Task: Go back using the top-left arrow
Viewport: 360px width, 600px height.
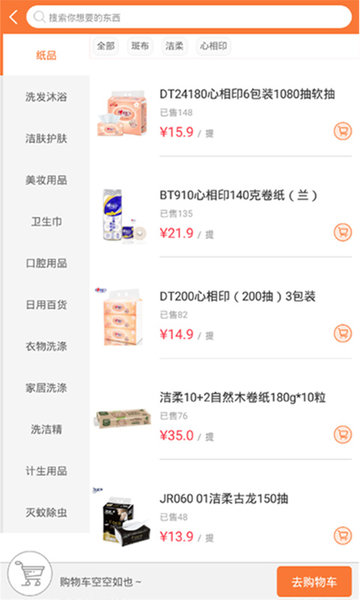Action: pyautogui.click(x=13, y=17)
